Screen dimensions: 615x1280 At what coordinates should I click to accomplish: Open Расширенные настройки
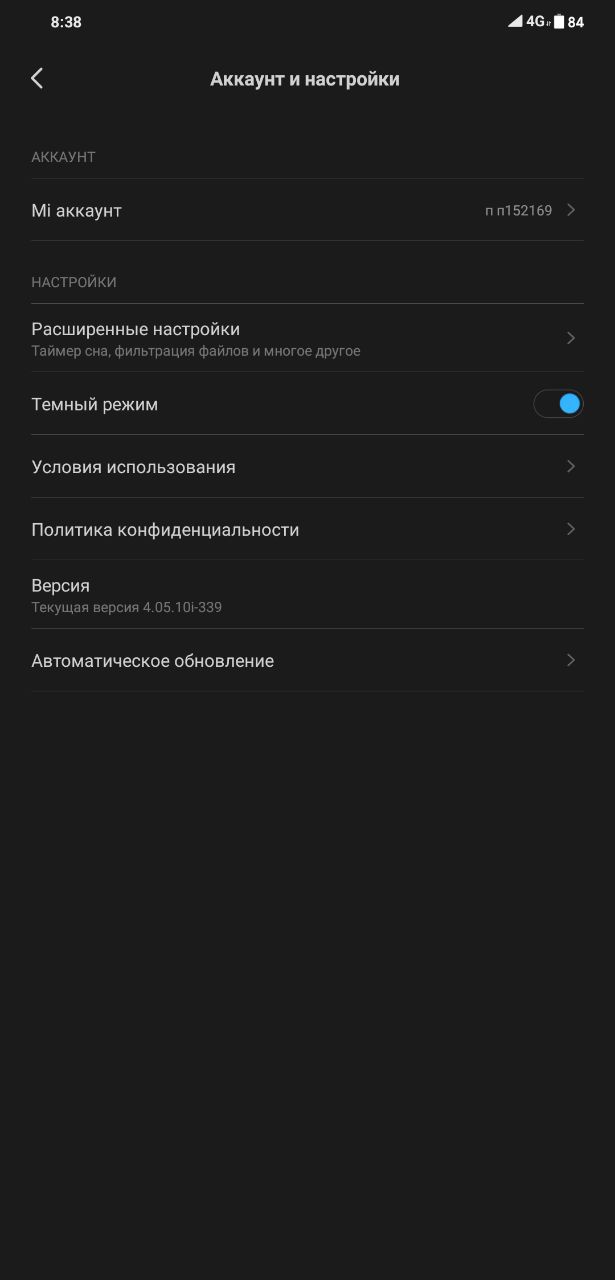click(x=307, y=338)
